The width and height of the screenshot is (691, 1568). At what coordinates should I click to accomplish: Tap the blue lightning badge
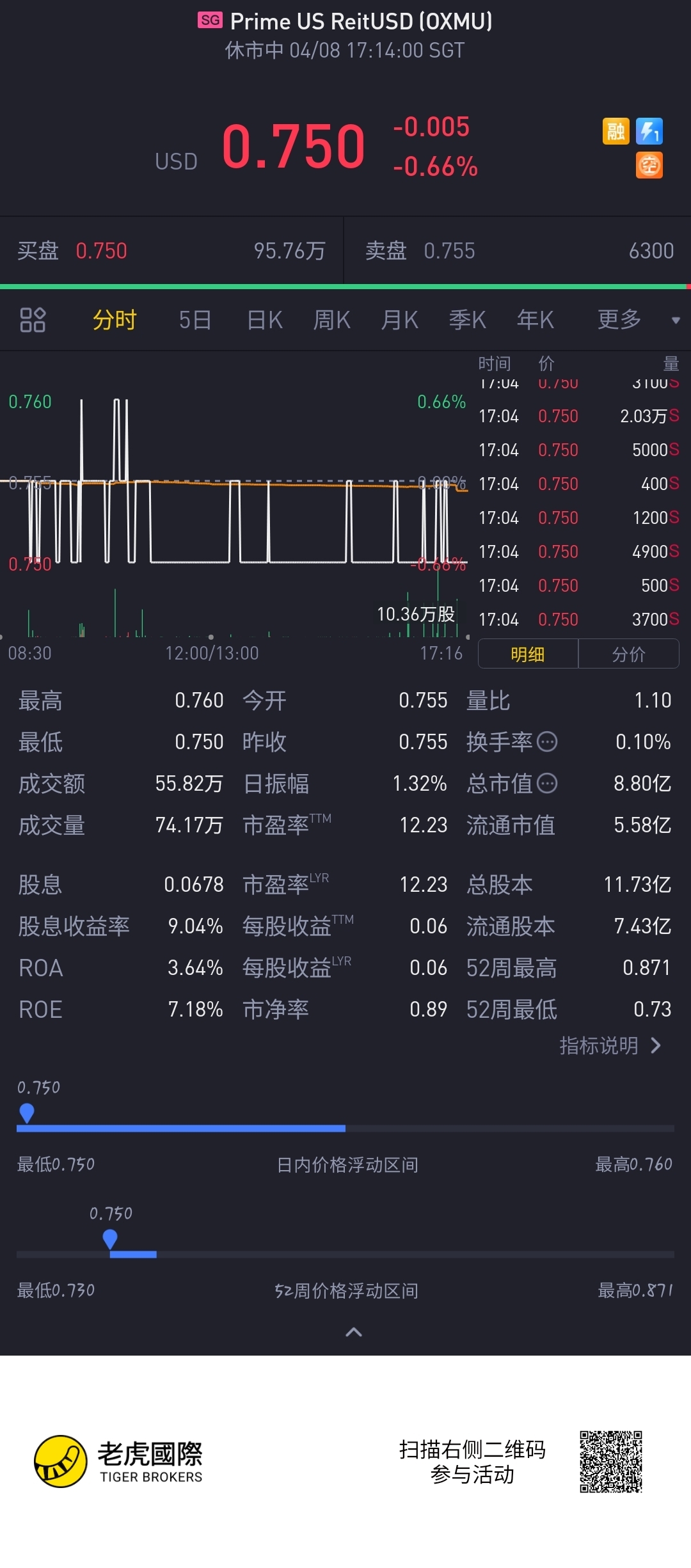649,131
